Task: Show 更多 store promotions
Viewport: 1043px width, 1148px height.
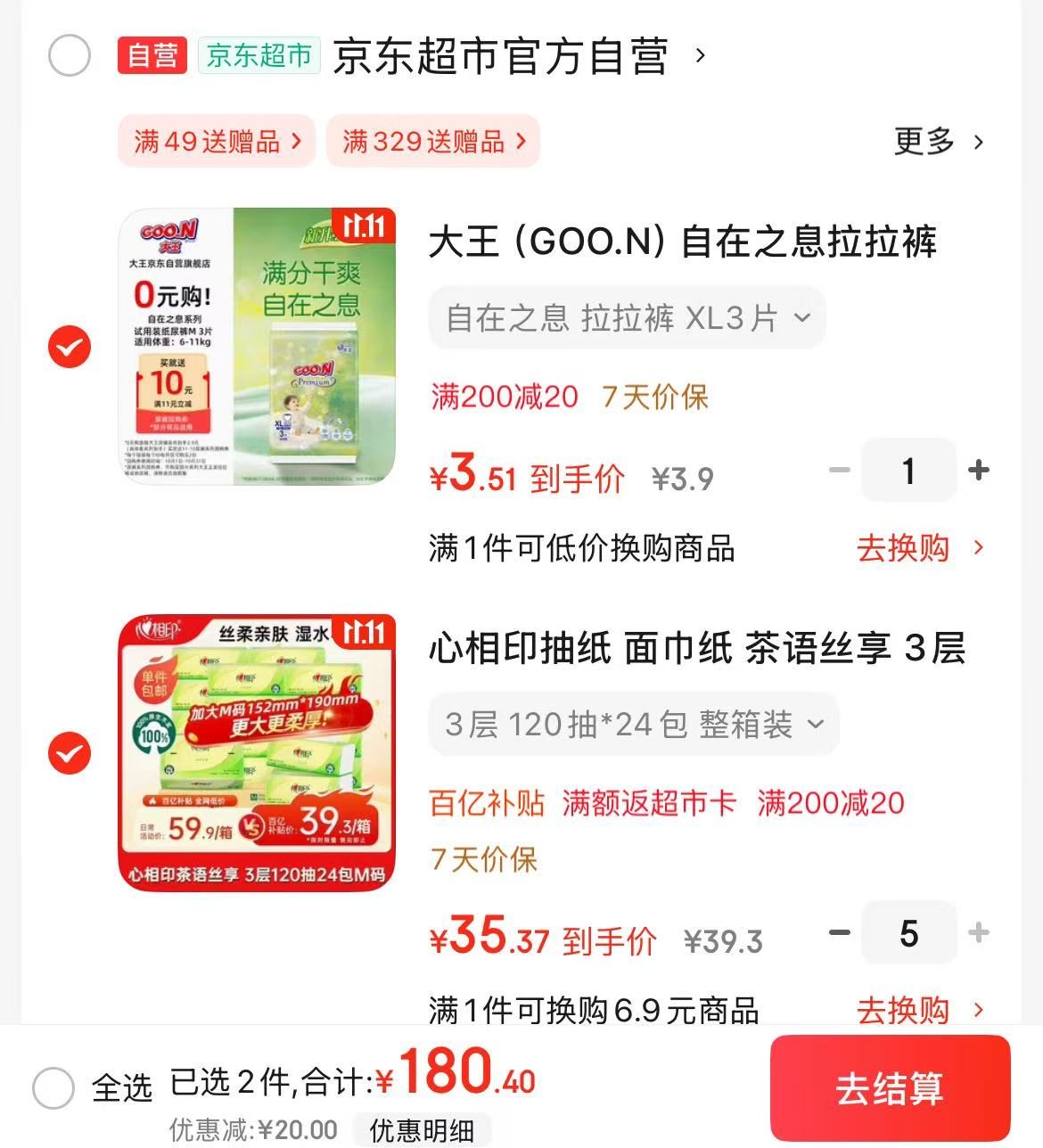Action: pyautogui.click(x=939, y=142)
